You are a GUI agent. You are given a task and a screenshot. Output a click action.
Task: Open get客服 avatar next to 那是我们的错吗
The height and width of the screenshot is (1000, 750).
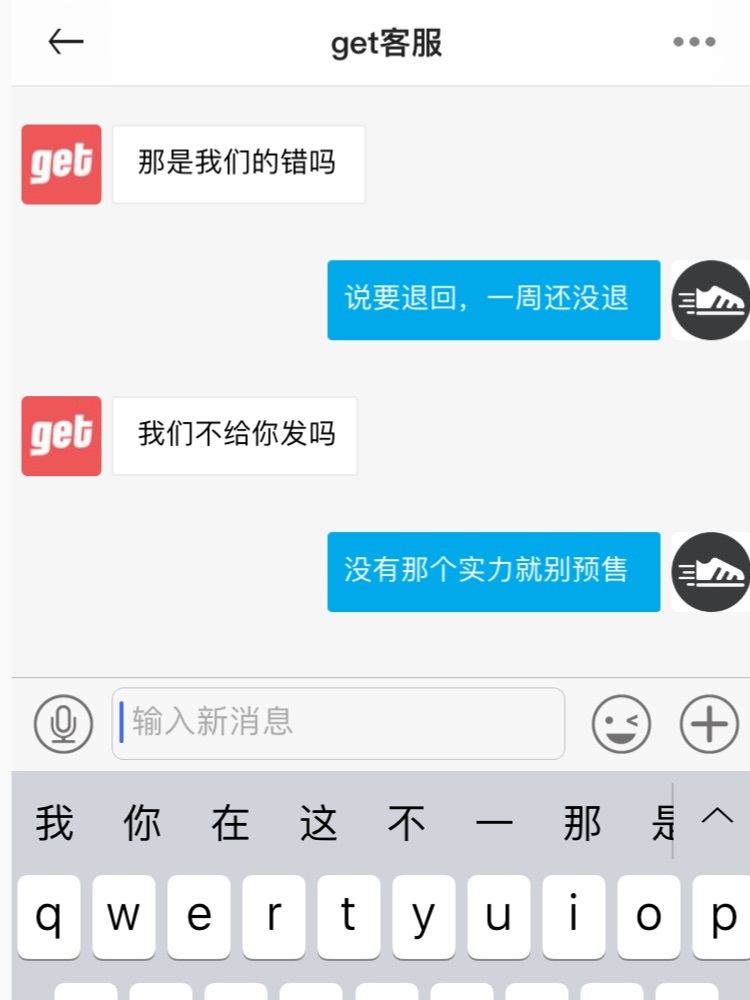point(61,164)
